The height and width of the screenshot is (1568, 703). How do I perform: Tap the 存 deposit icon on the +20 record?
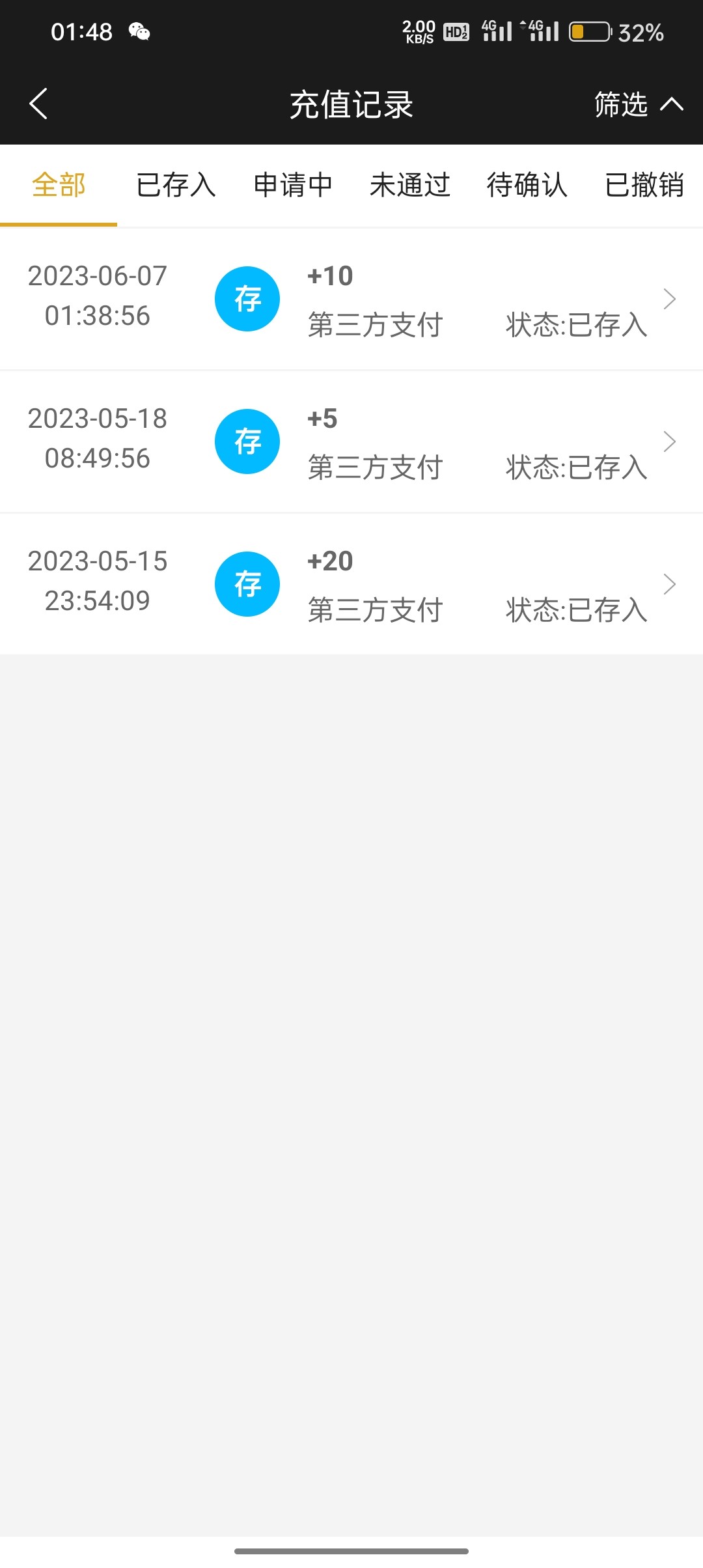(247, 584)
